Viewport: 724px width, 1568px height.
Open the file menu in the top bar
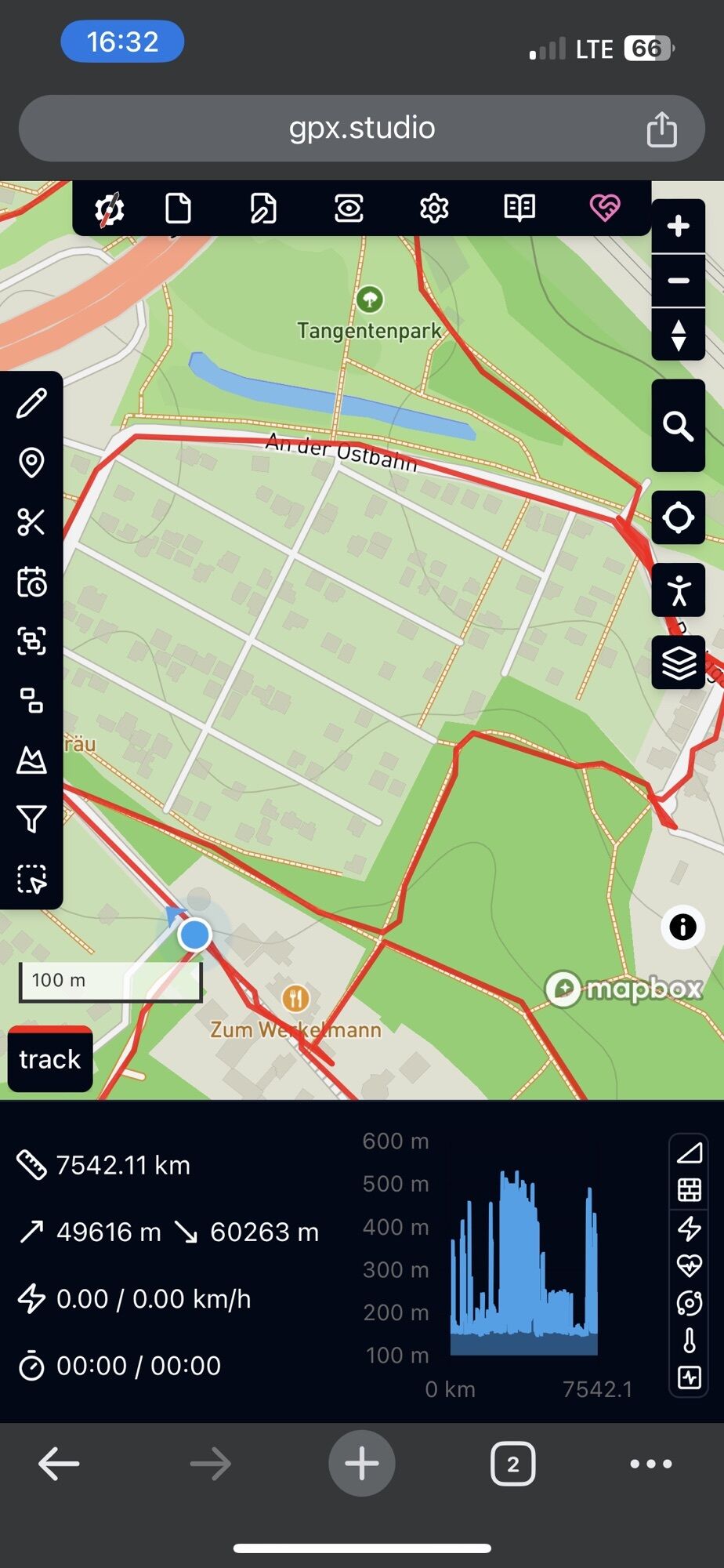[x=179, y=209]
